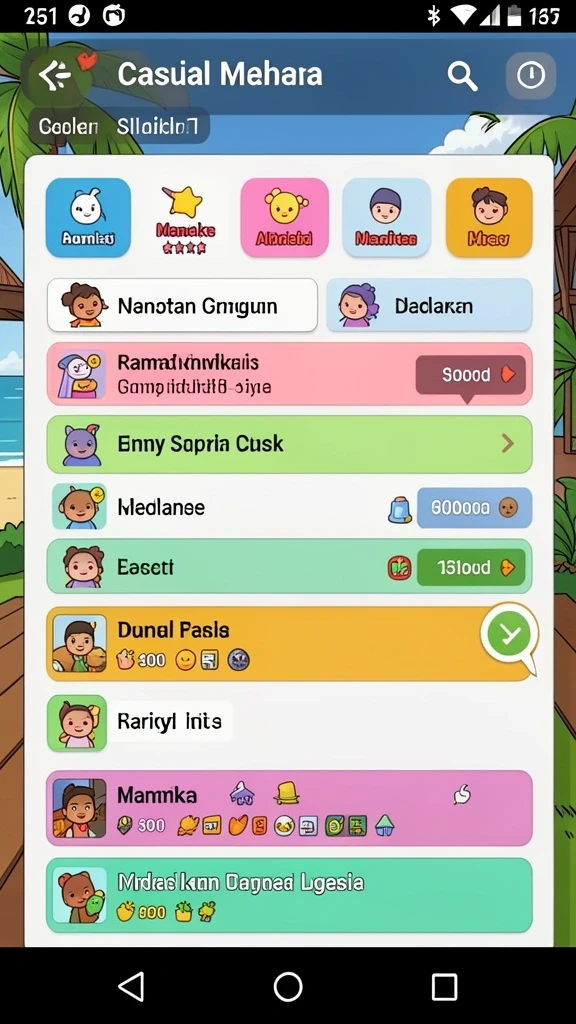
Task: Open recent apps with the square button
Action: (x=444, y=986)
